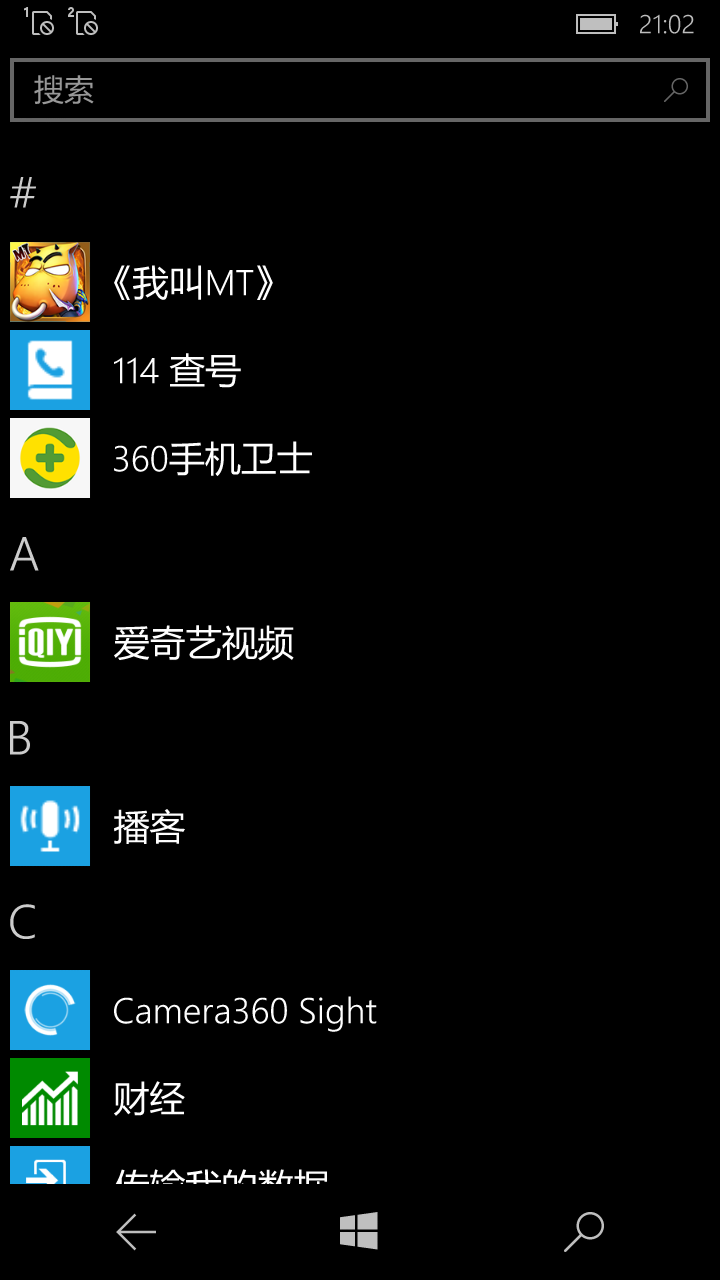Viewport: 720px width, 1280px height.
Task: Tap the C group header
Action: (x=22, y=922)
